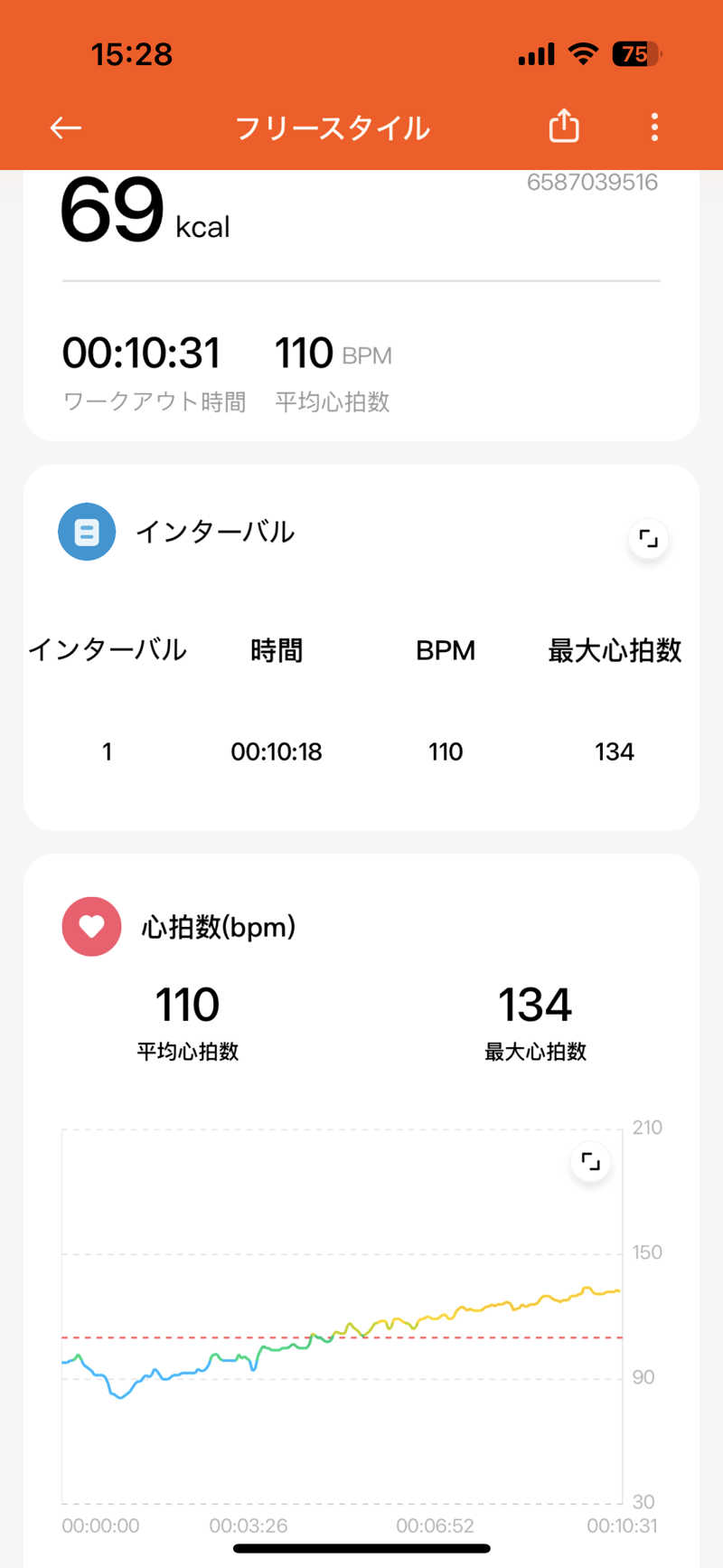This screenshot has width=723, height=1568.
Task: Select the フリースタイル title
Action: [333, 128]
